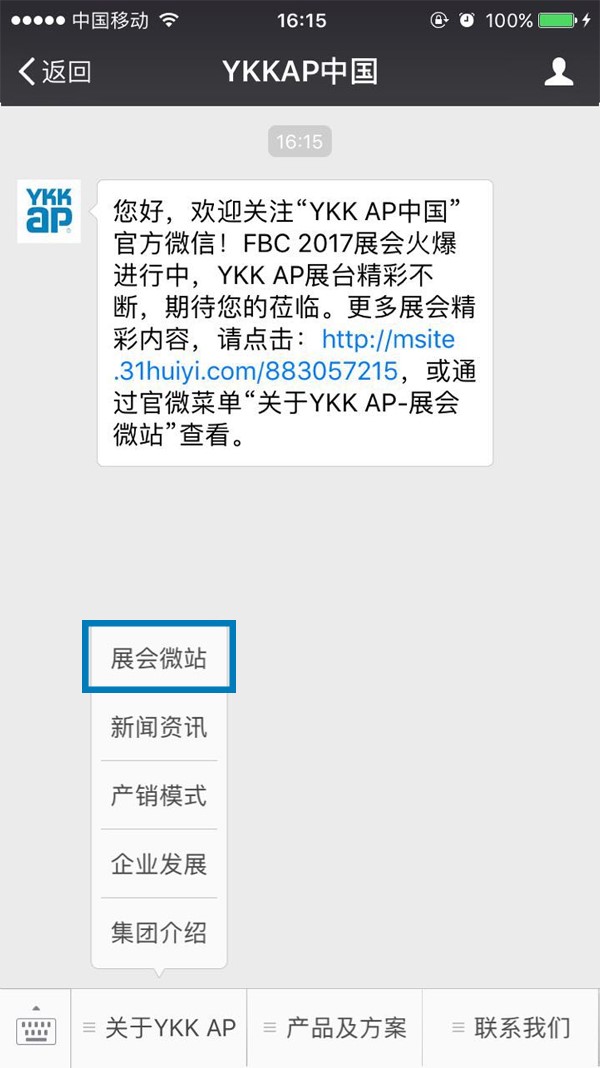Toggle the 关于YKK AP menu
The image size is (600, 1068).
pos(160,1027)
